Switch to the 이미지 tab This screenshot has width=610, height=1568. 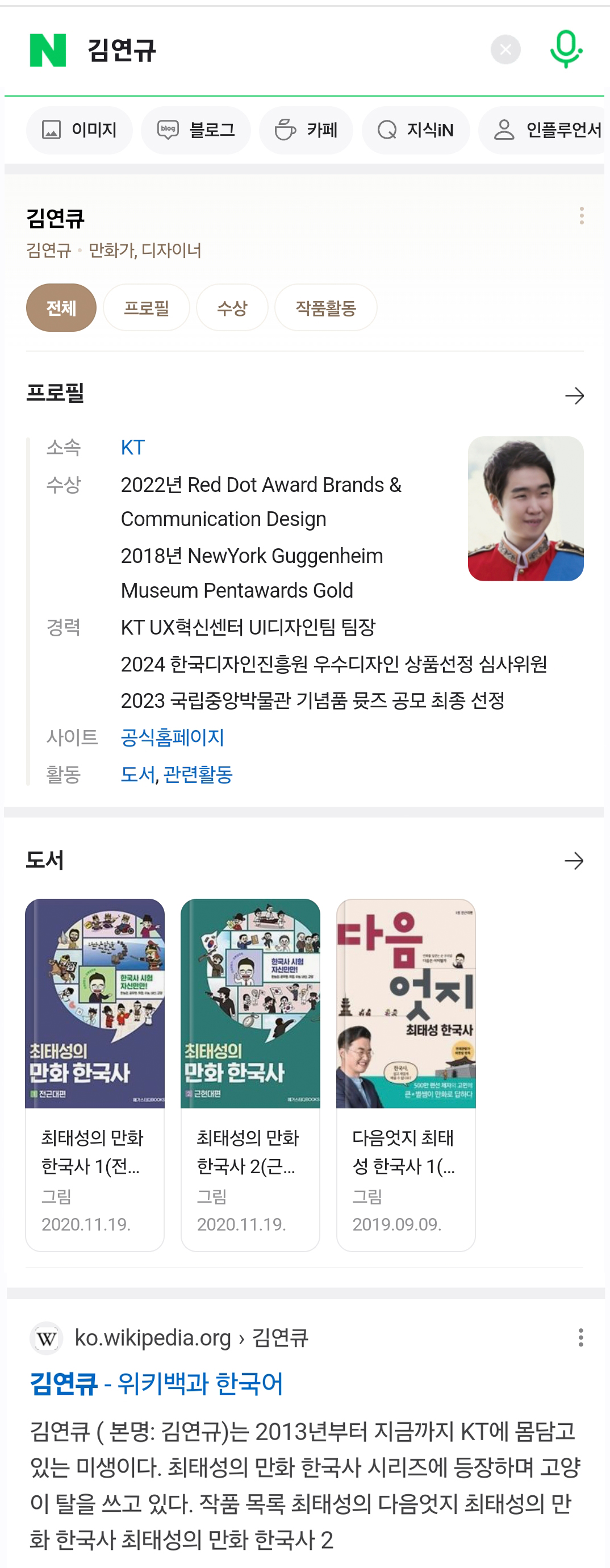pyautogui.click(x=79, y=130)
